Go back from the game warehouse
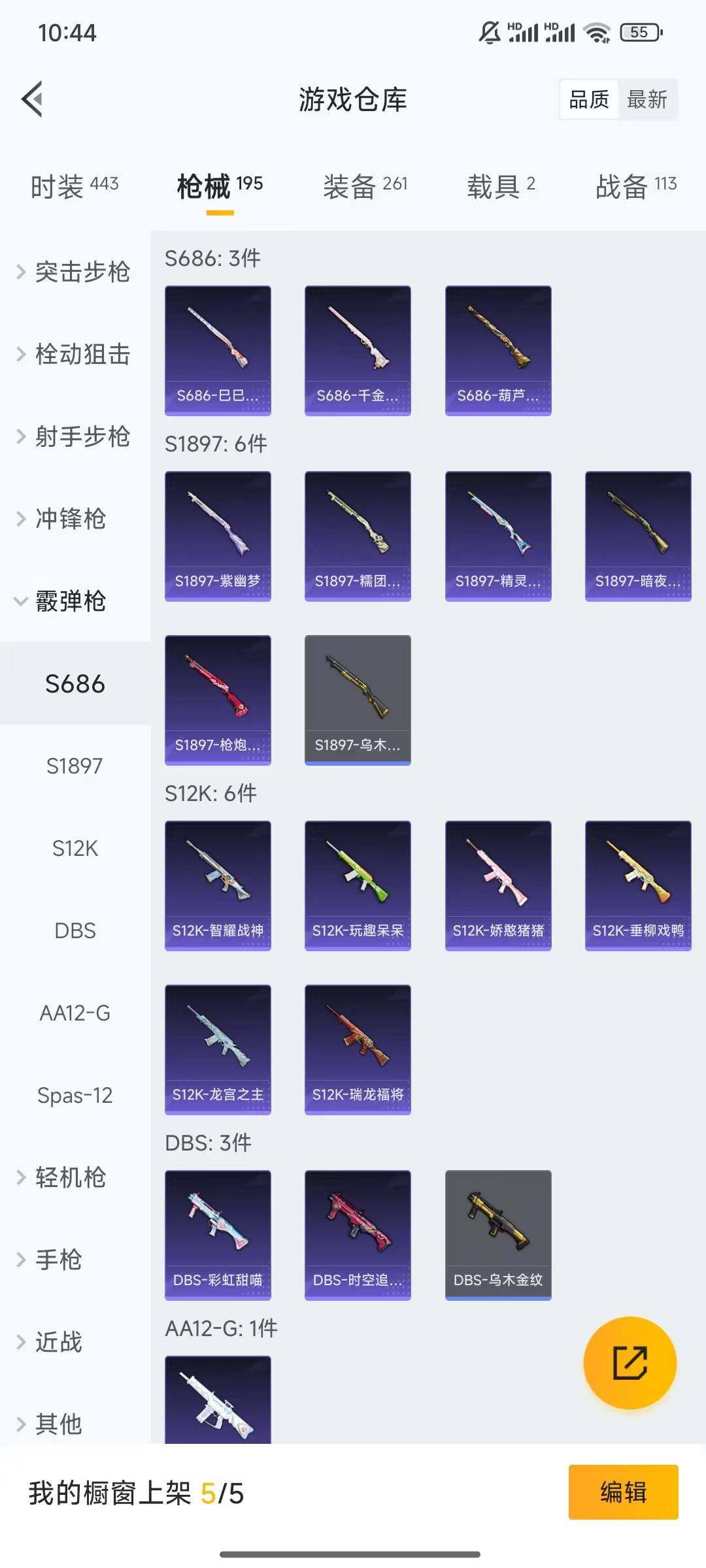This screenshot has width=706, height=1568. click(x=33, y=99)
